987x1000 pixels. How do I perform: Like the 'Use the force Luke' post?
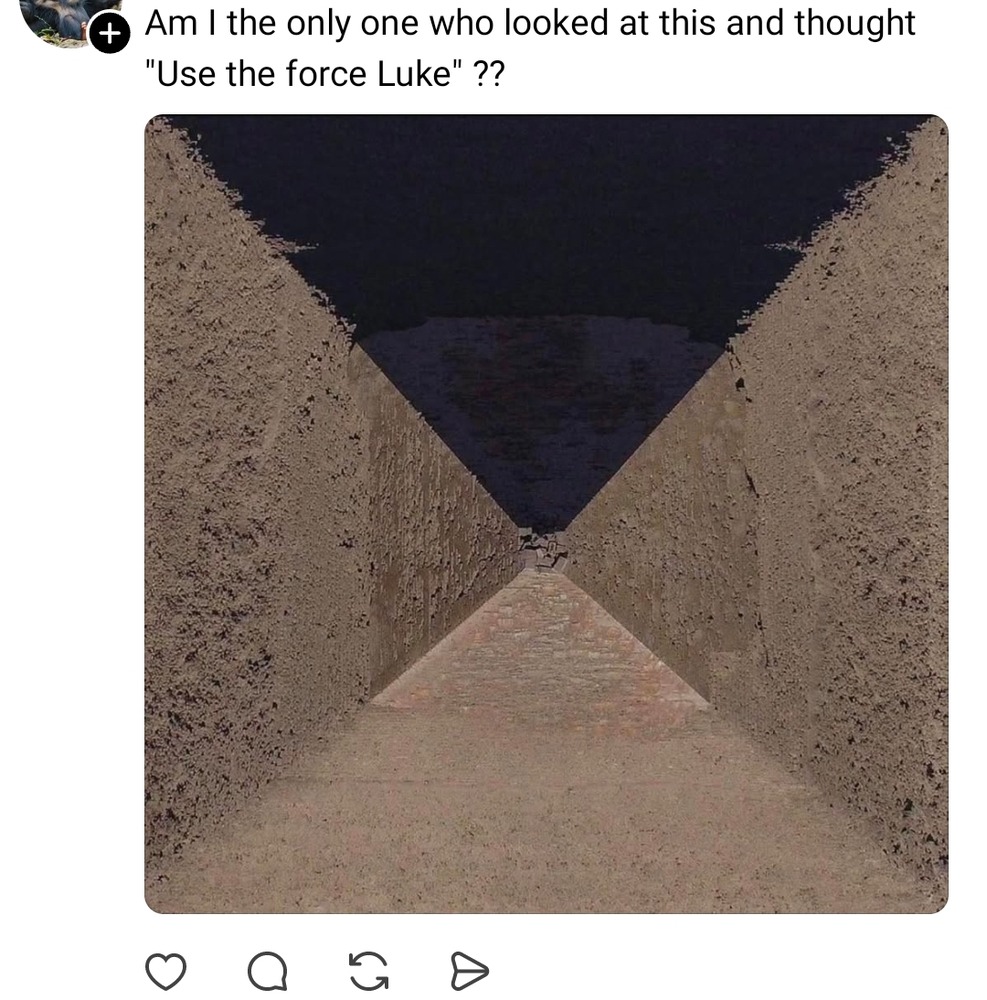tap(166, 970)
